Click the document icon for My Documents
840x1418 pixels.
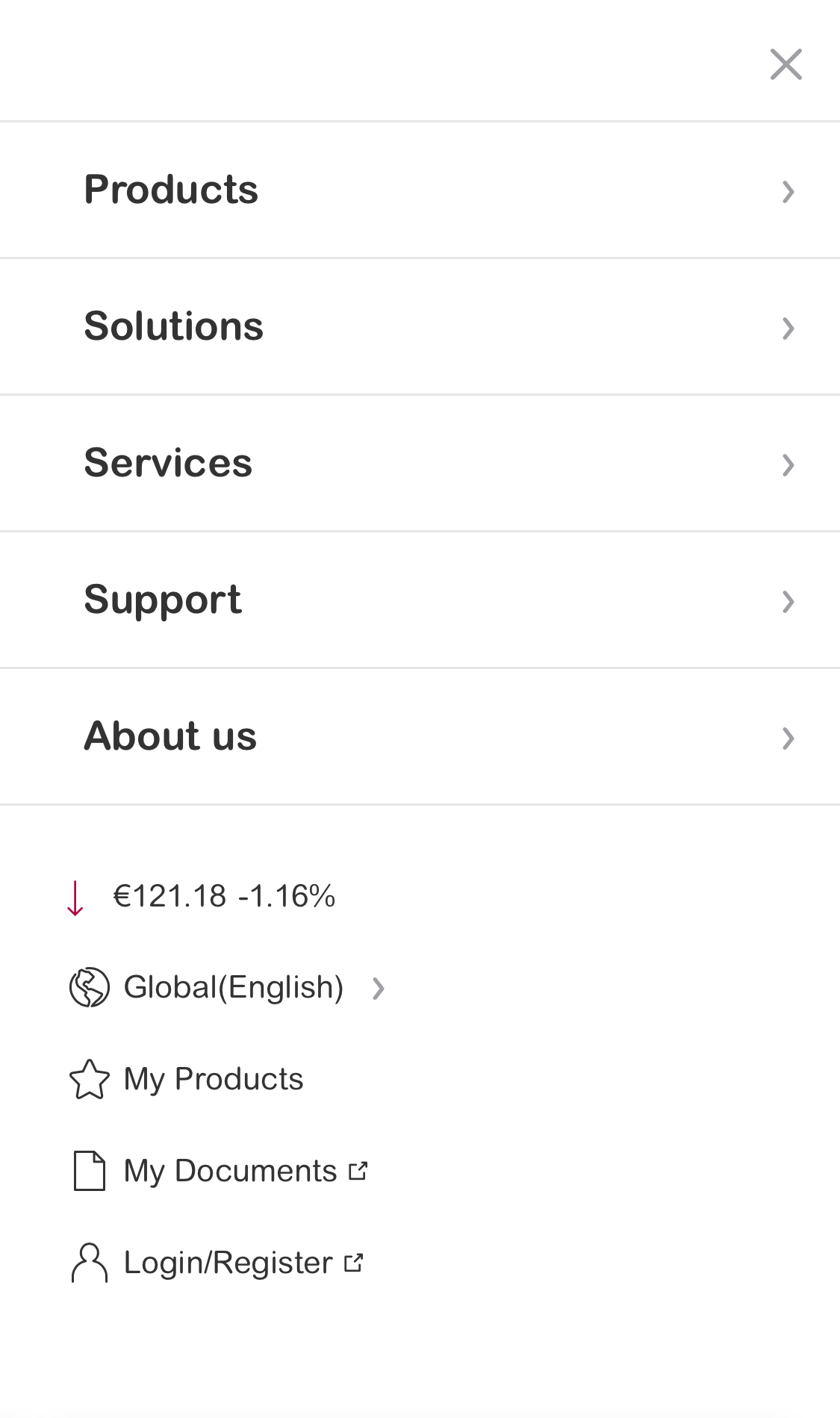88,1170
